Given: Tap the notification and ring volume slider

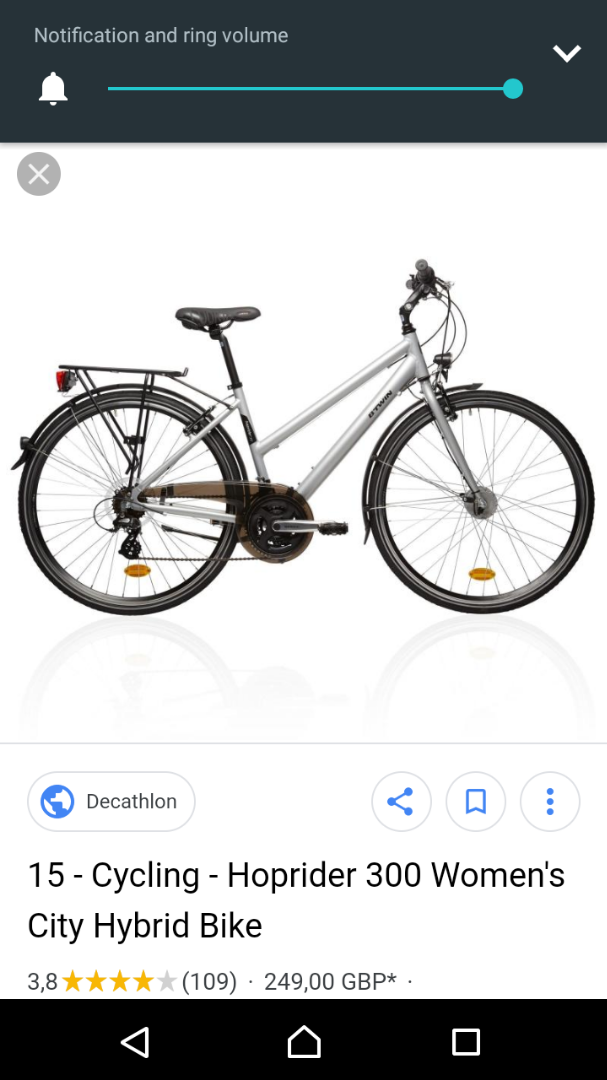Looking at the screenshot, I should point(315,89).
